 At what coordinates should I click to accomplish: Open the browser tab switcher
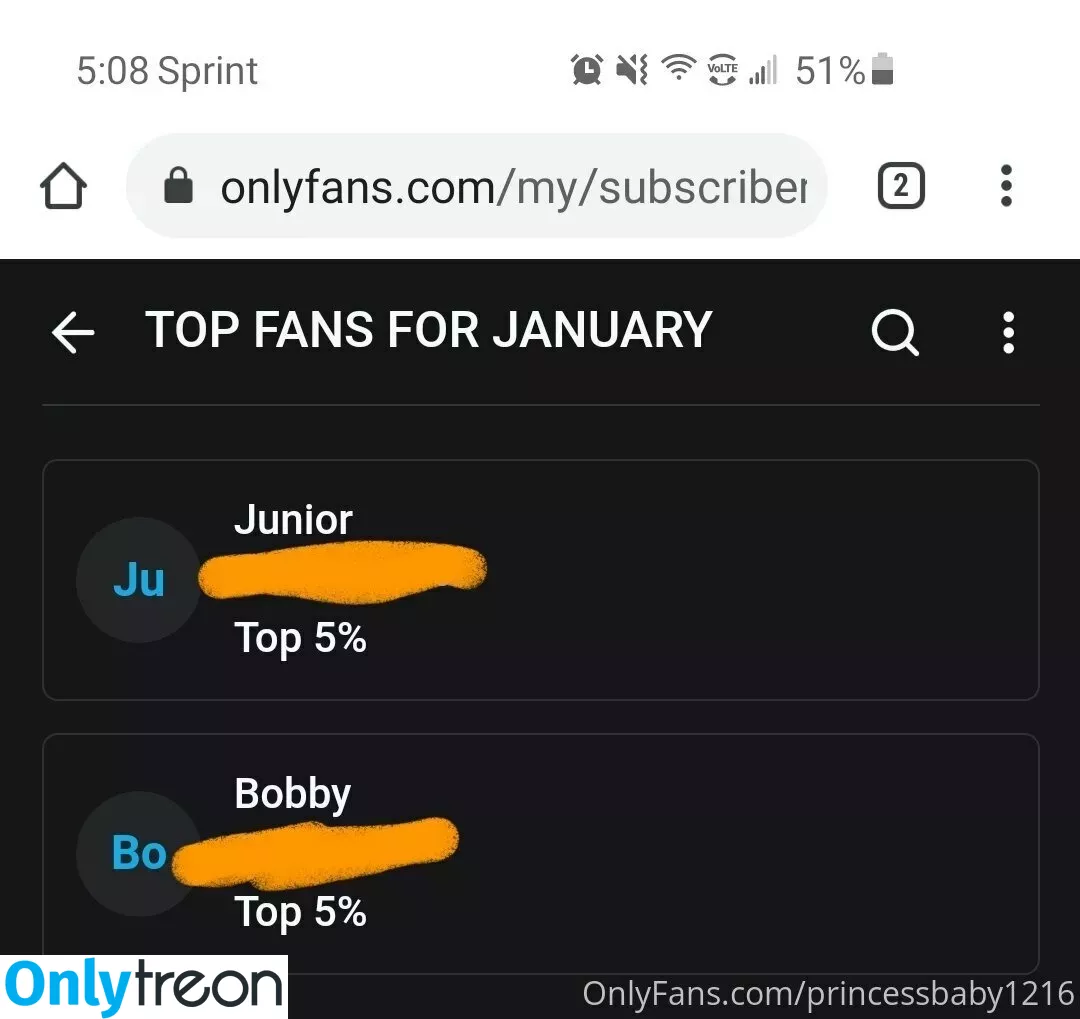point(901,187)
